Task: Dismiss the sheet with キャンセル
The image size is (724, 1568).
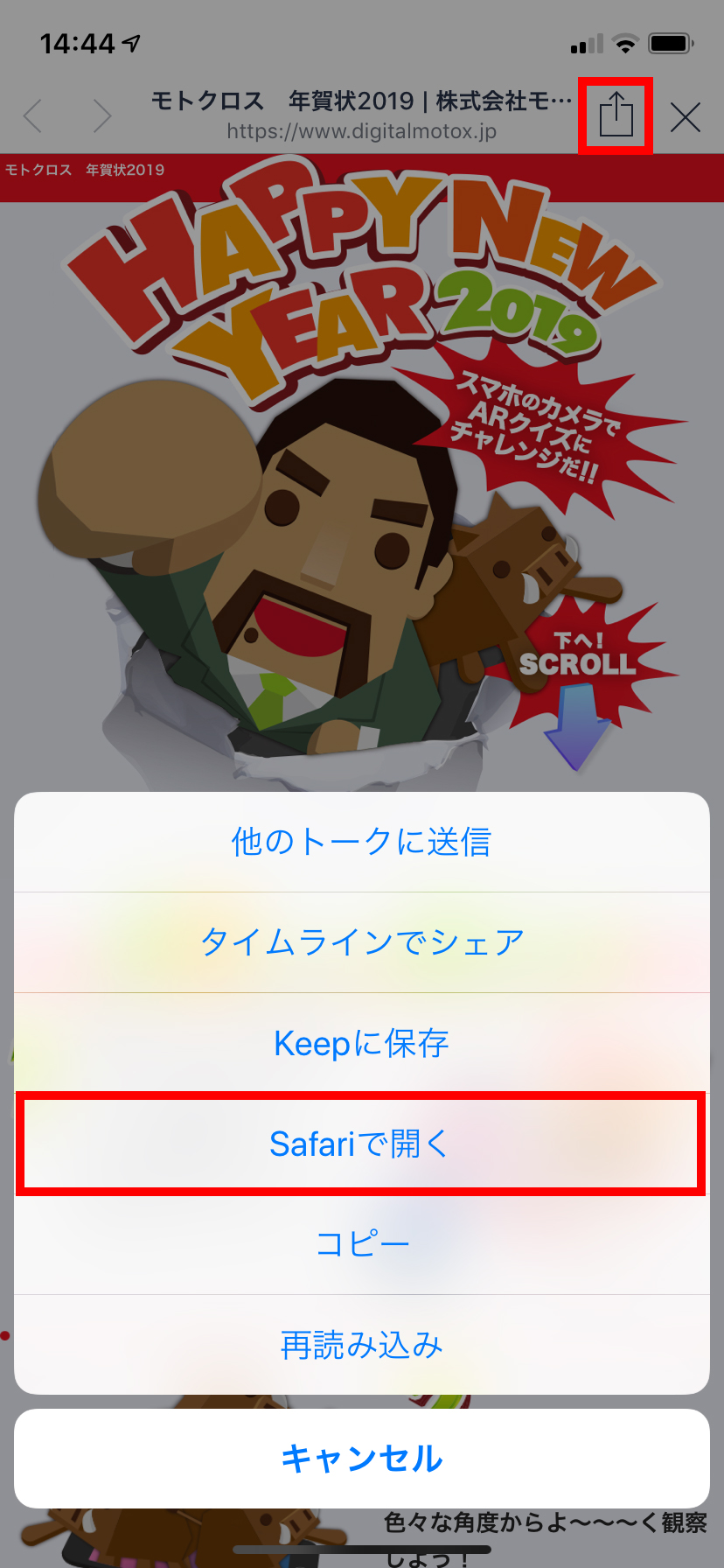Action: (362, 1459)
